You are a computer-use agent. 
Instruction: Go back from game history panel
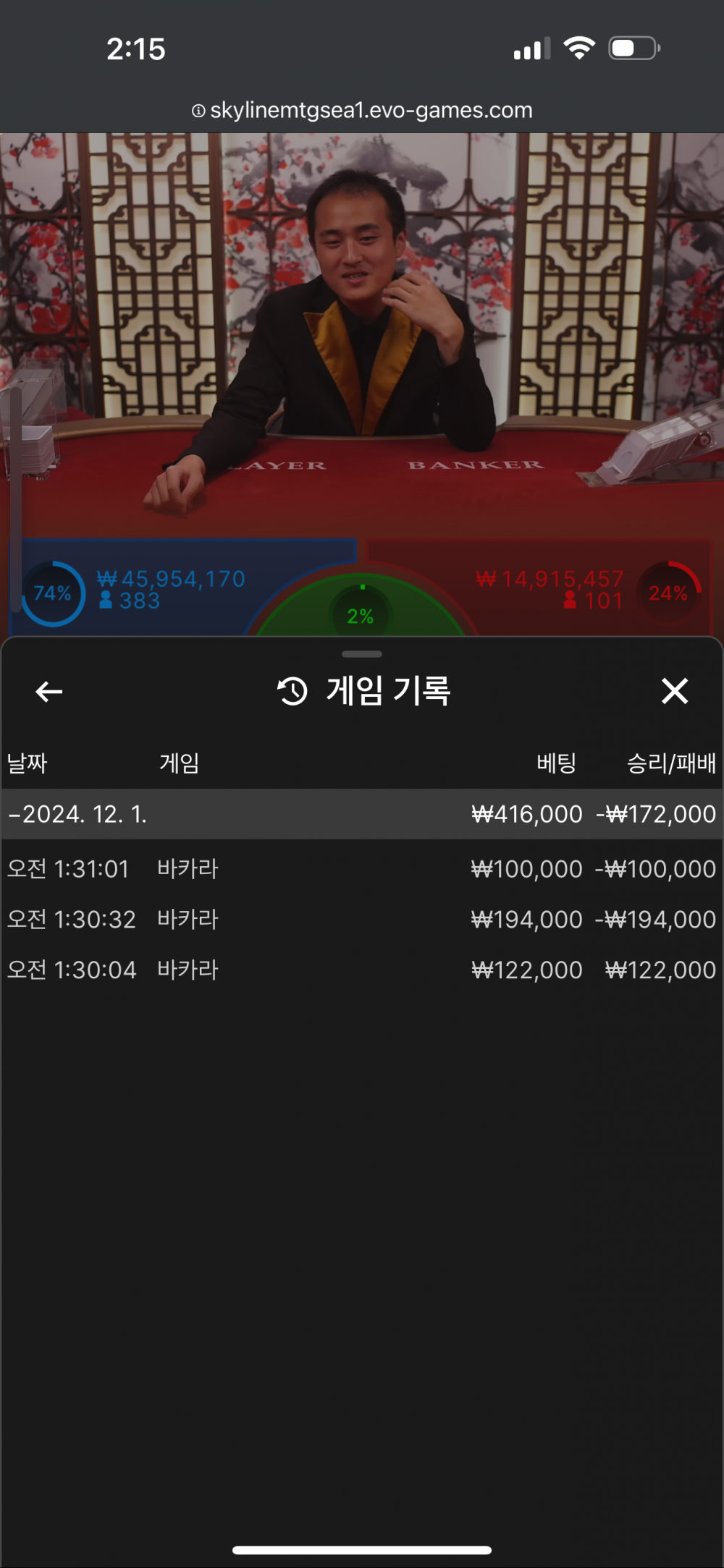click(x=49, y=692)
